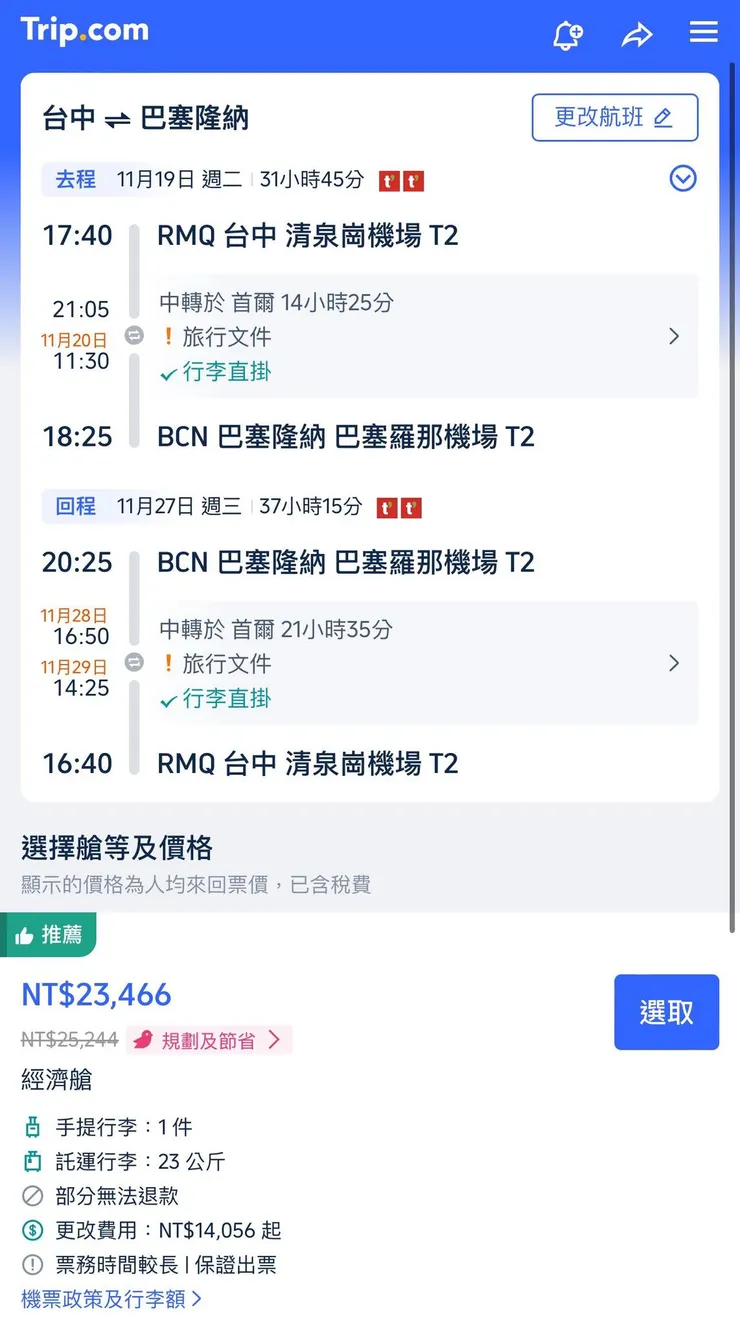The image size is (740, 1327).
Task: Open the hamburger menu
Action: tap(704, 31)
